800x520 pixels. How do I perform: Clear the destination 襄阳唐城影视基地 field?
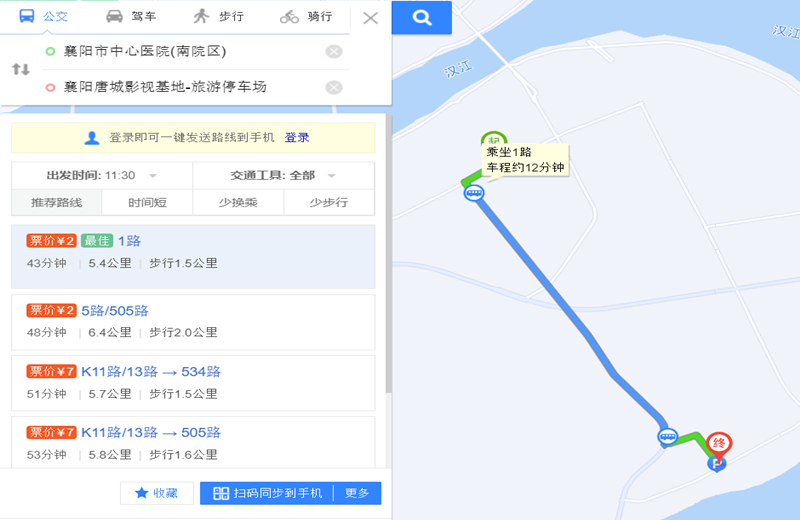tap(334, 87)
